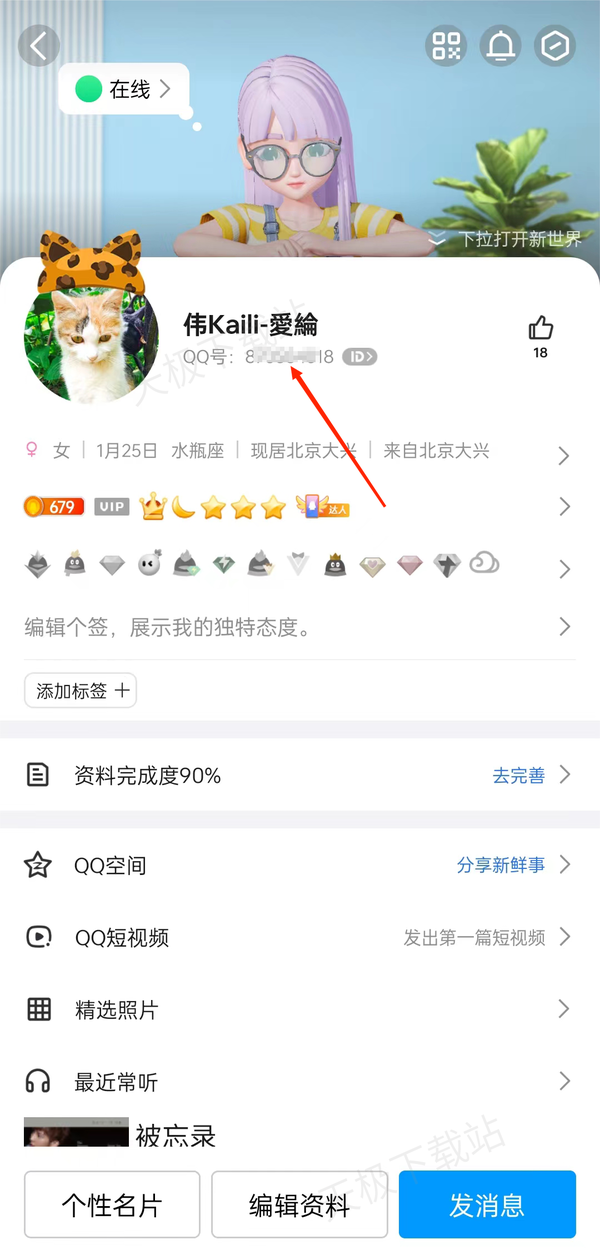Open the QR code icon
The height and width of the screenshot is (1260, 600).
click(446, 46)
